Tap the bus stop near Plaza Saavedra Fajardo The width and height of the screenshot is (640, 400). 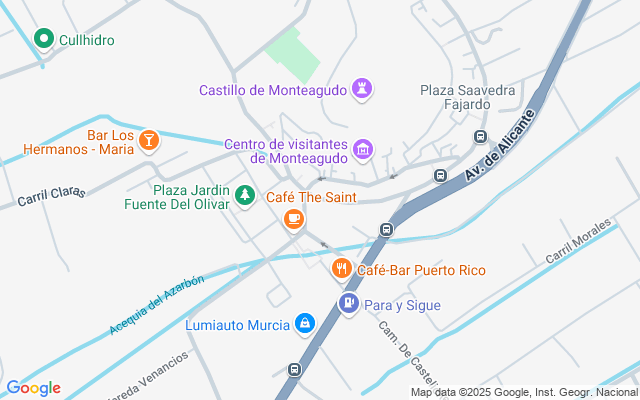click(x=481, y=136)
